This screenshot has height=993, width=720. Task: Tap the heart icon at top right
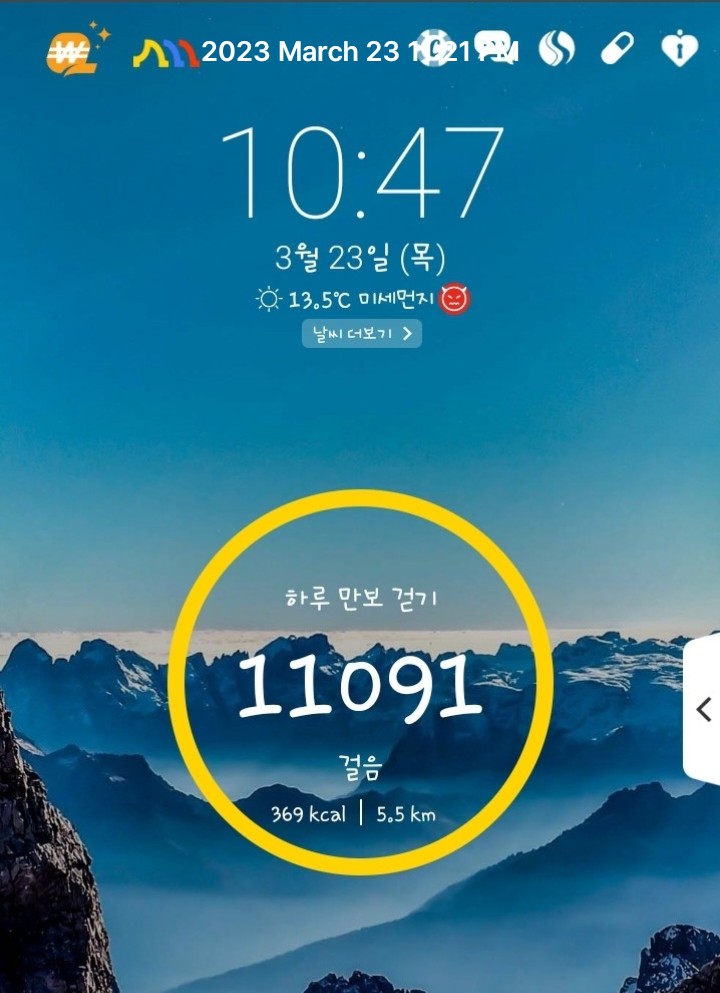click(679, 49)
